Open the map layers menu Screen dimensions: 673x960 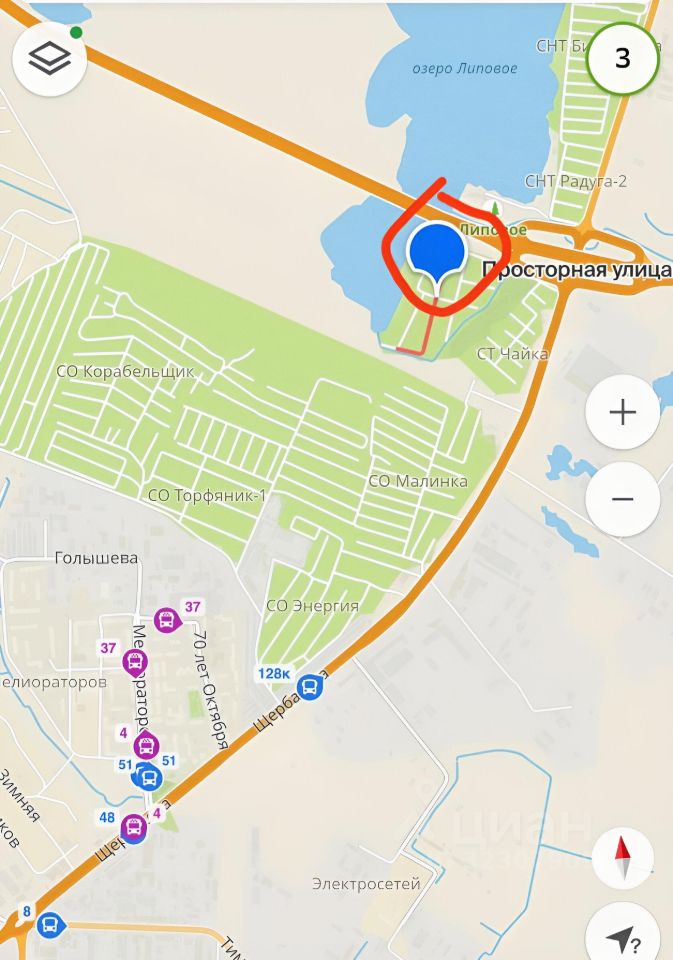pos(50,59)
